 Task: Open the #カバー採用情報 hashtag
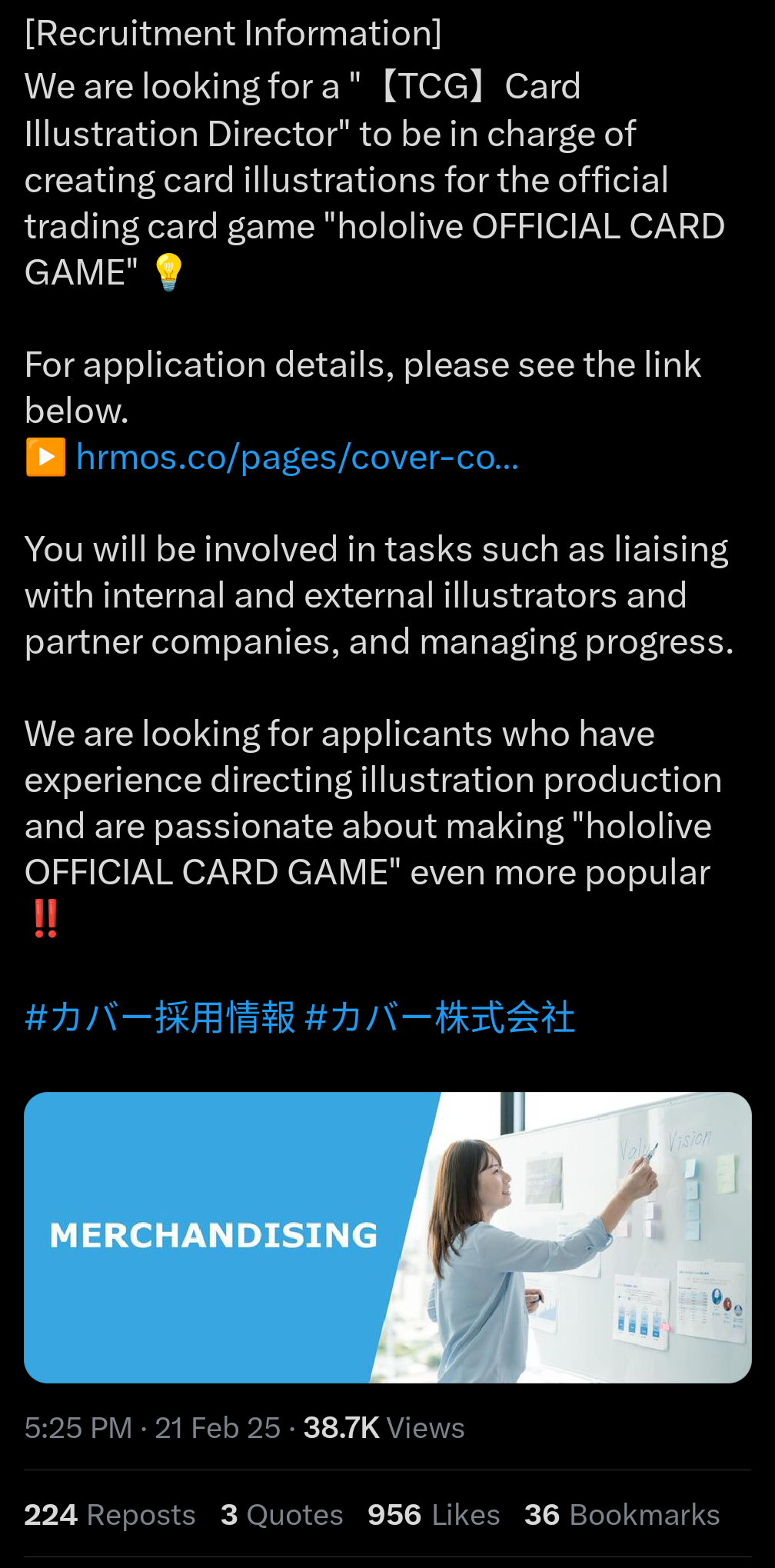(x=160, y=1017)
